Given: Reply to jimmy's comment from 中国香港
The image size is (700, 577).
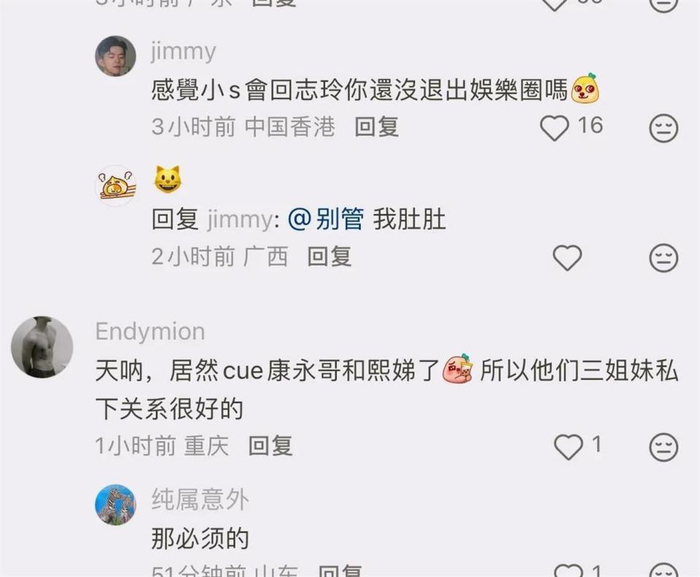Looking at the screenshot, I should click(377, 126).
